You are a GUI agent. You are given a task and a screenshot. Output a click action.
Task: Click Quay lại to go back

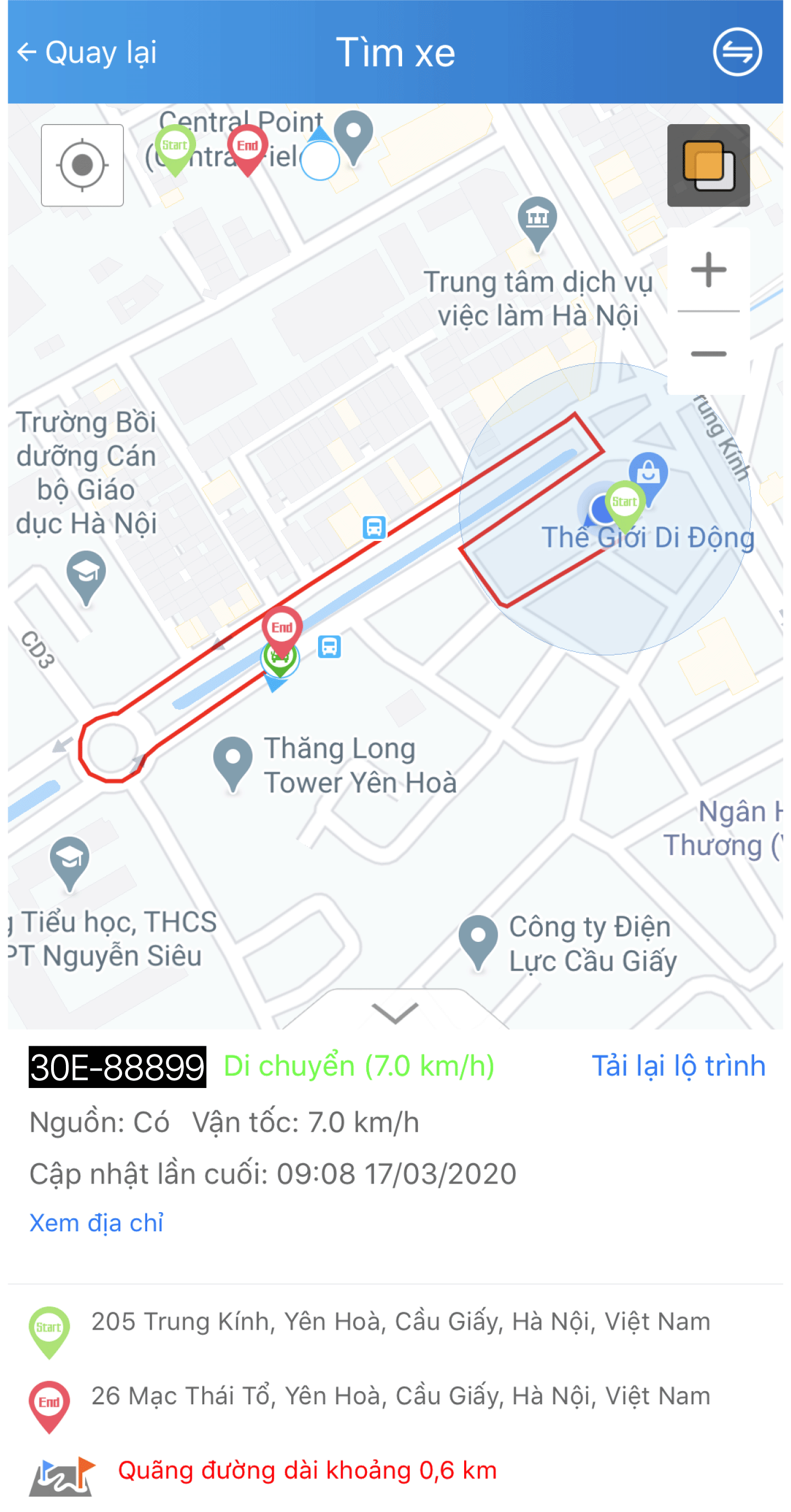click(87, 52)
